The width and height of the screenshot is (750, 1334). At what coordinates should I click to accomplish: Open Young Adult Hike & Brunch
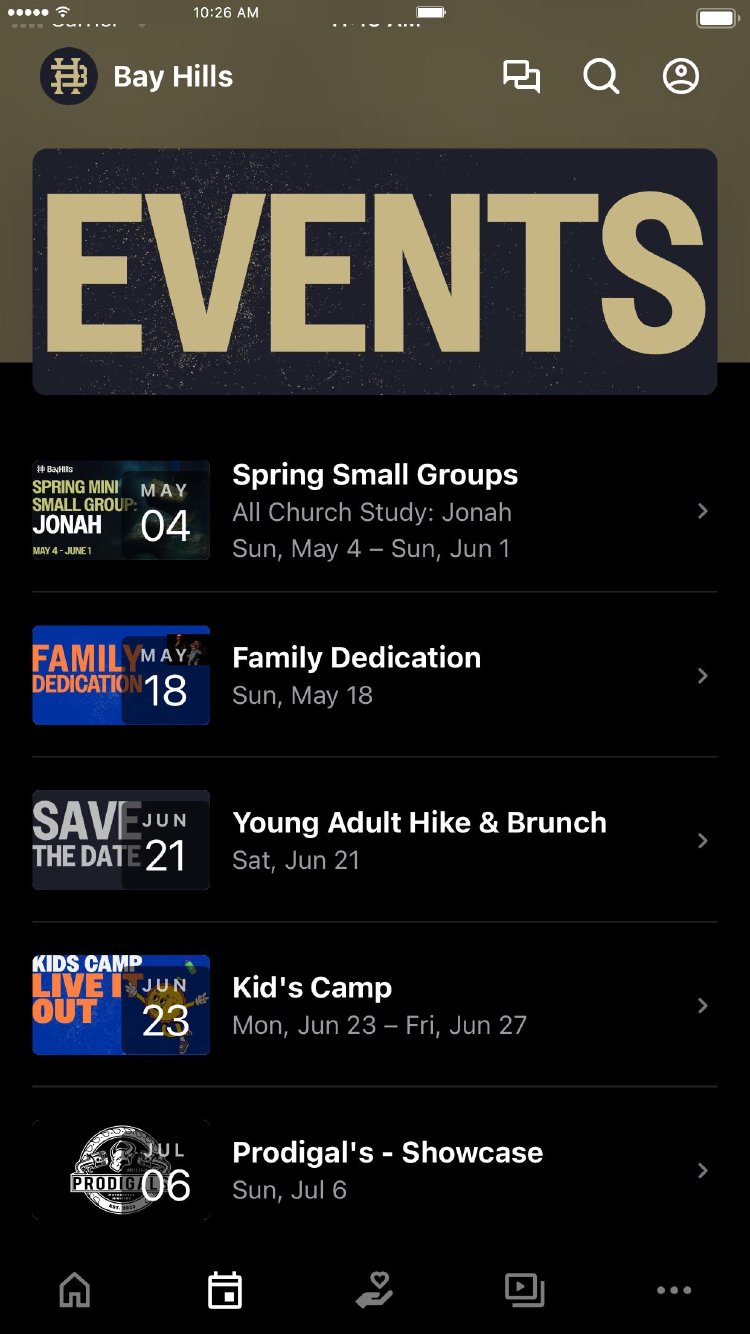click(x=375, y=840)
